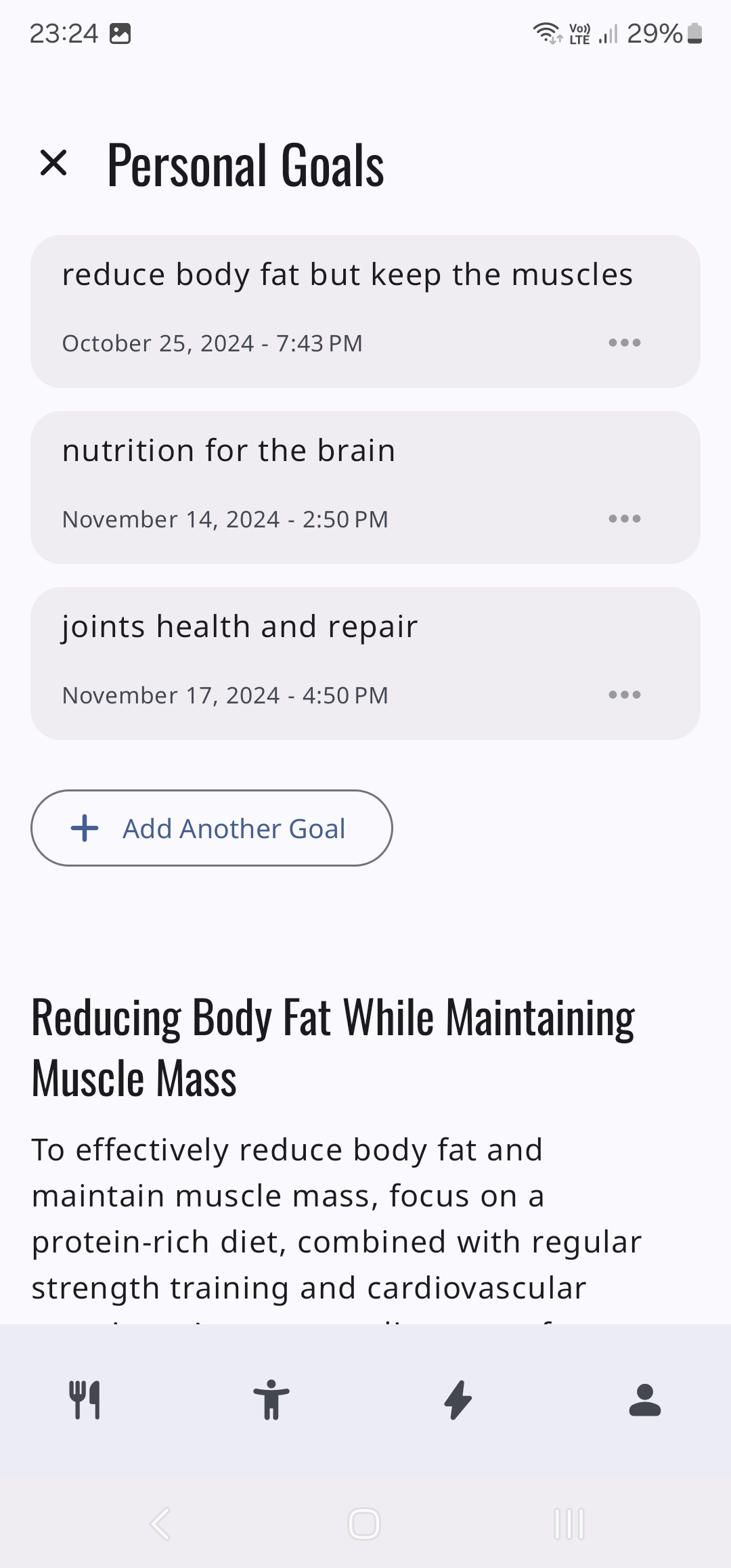Tap the Android home button
The height and width of the screenshot is (1568, 731).
[x=365, y=1525]
